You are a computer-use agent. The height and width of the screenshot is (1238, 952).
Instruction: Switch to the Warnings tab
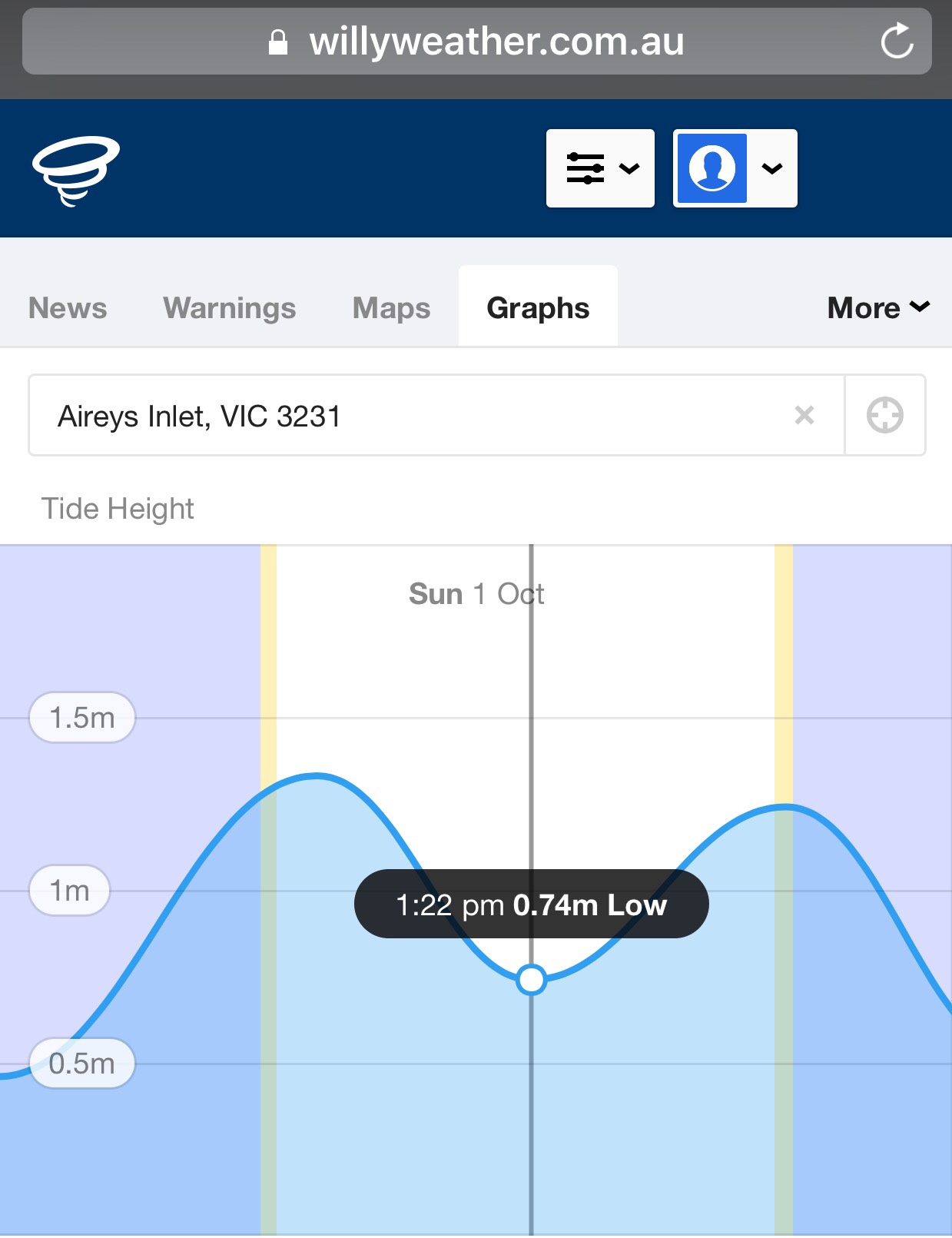229,308
